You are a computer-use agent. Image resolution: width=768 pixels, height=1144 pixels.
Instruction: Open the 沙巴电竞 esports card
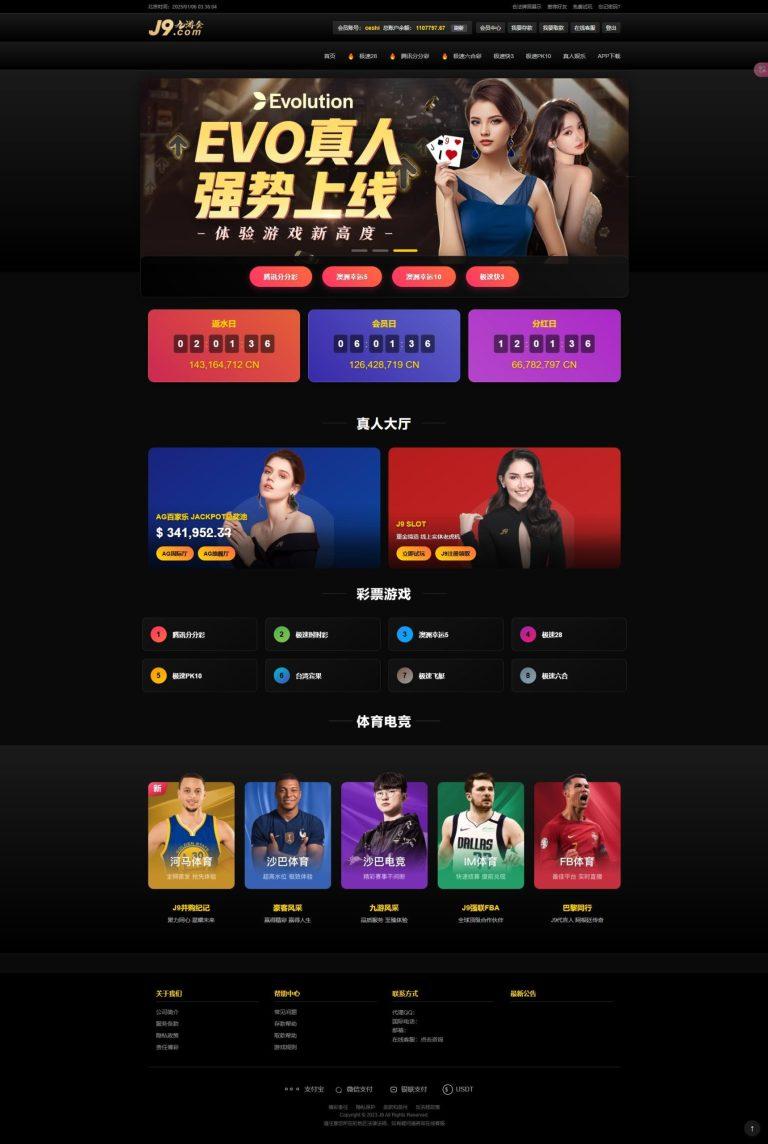click(x=384, y=835)
